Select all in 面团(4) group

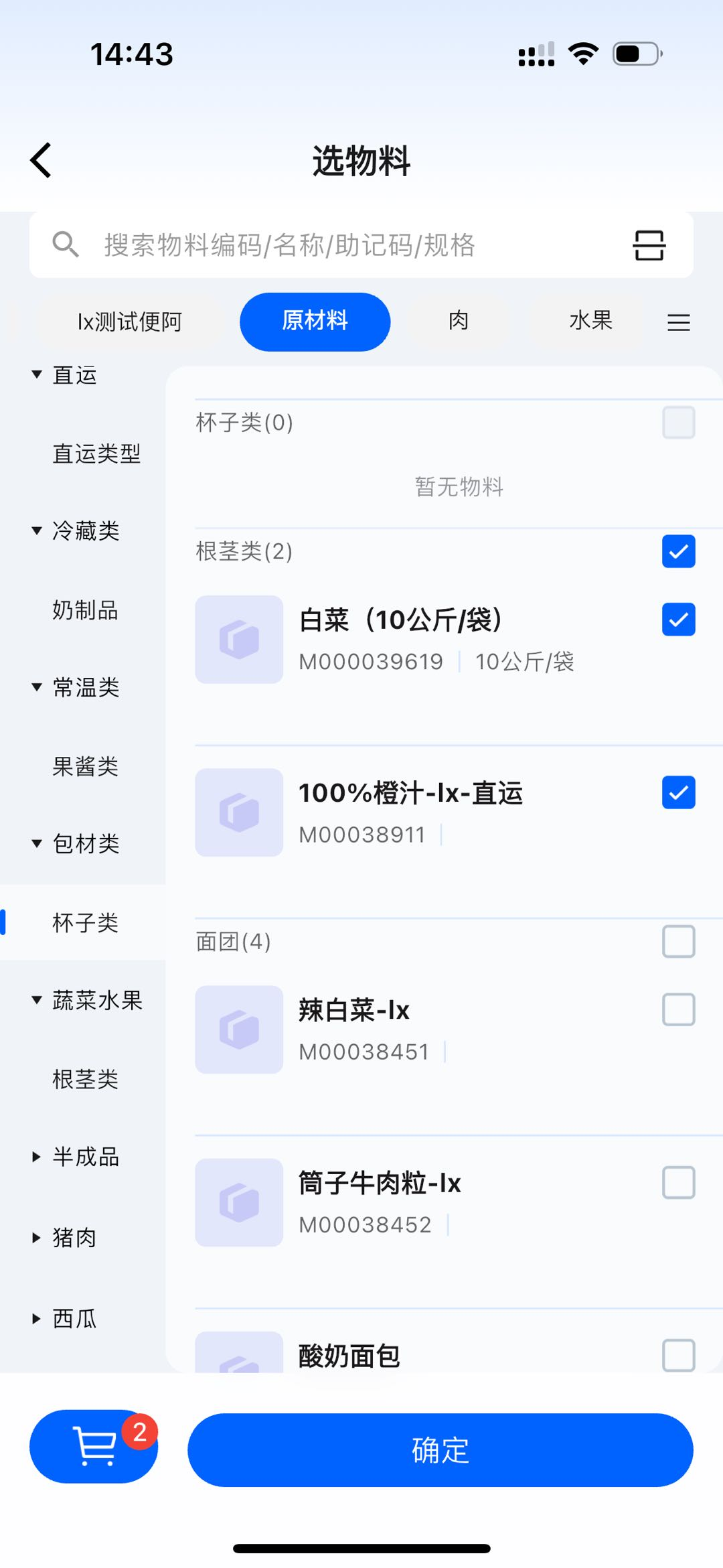pos(678,942)
